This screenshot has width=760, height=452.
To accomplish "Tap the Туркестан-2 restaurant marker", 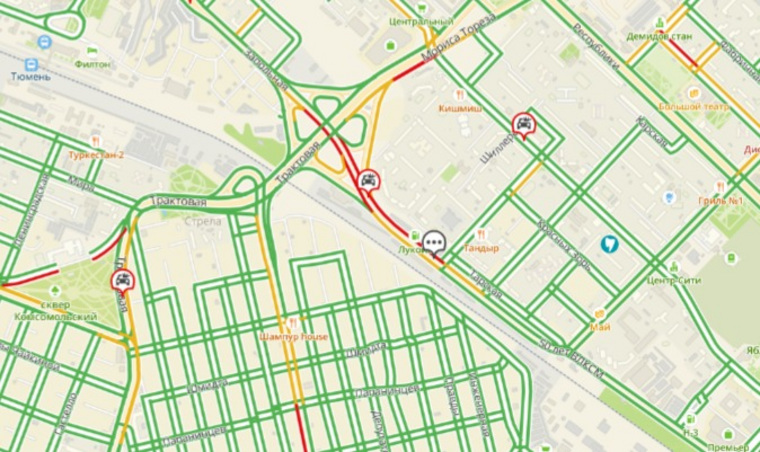I will coord(96,140).
